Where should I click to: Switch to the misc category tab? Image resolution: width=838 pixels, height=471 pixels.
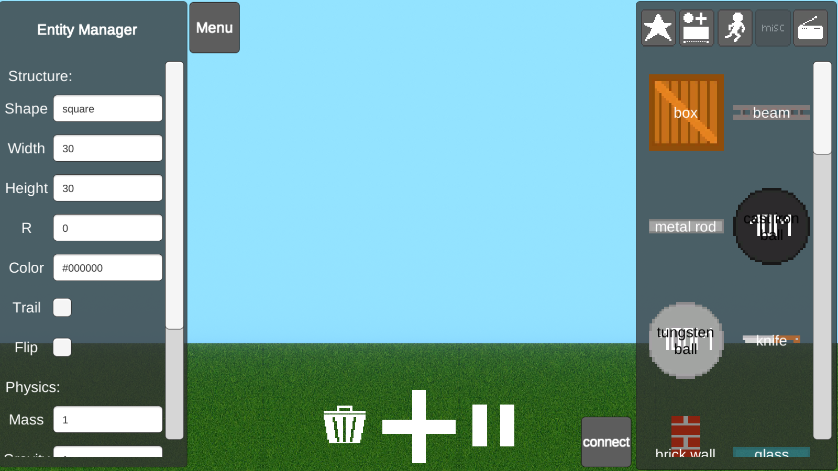click(x=772, y=29)
